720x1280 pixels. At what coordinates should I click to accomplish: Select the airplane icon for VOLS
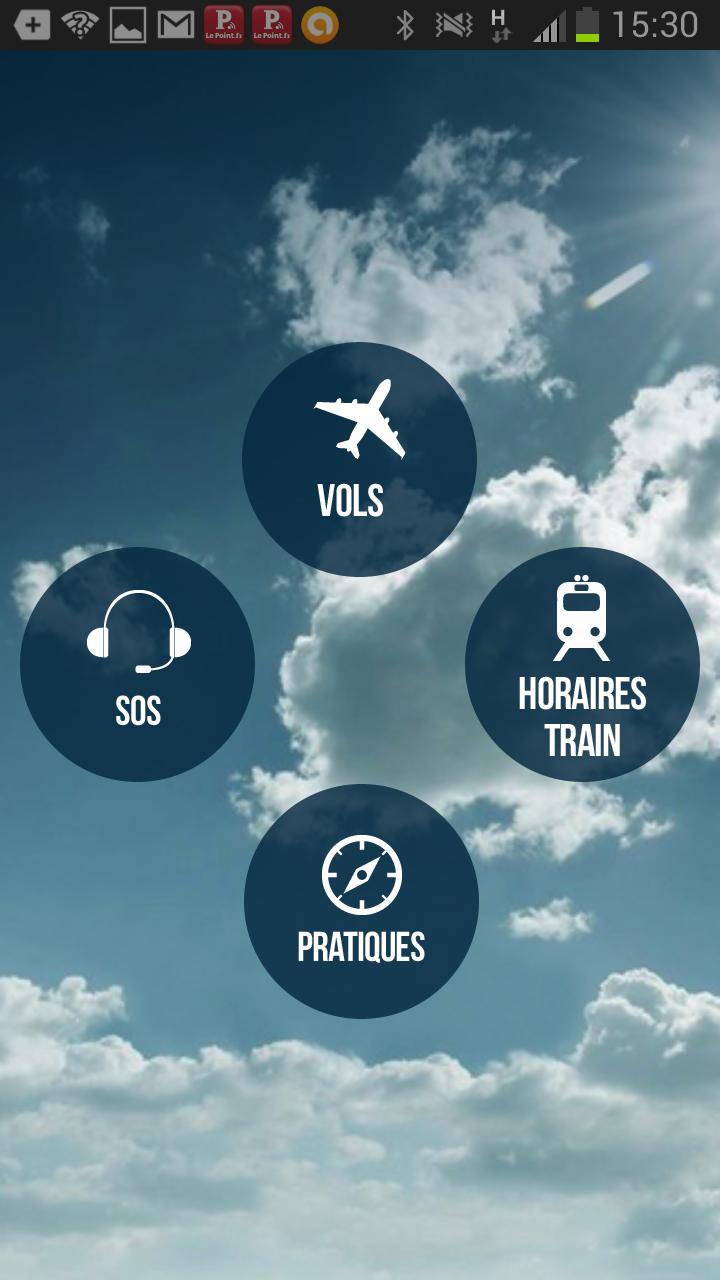(358, 420)
